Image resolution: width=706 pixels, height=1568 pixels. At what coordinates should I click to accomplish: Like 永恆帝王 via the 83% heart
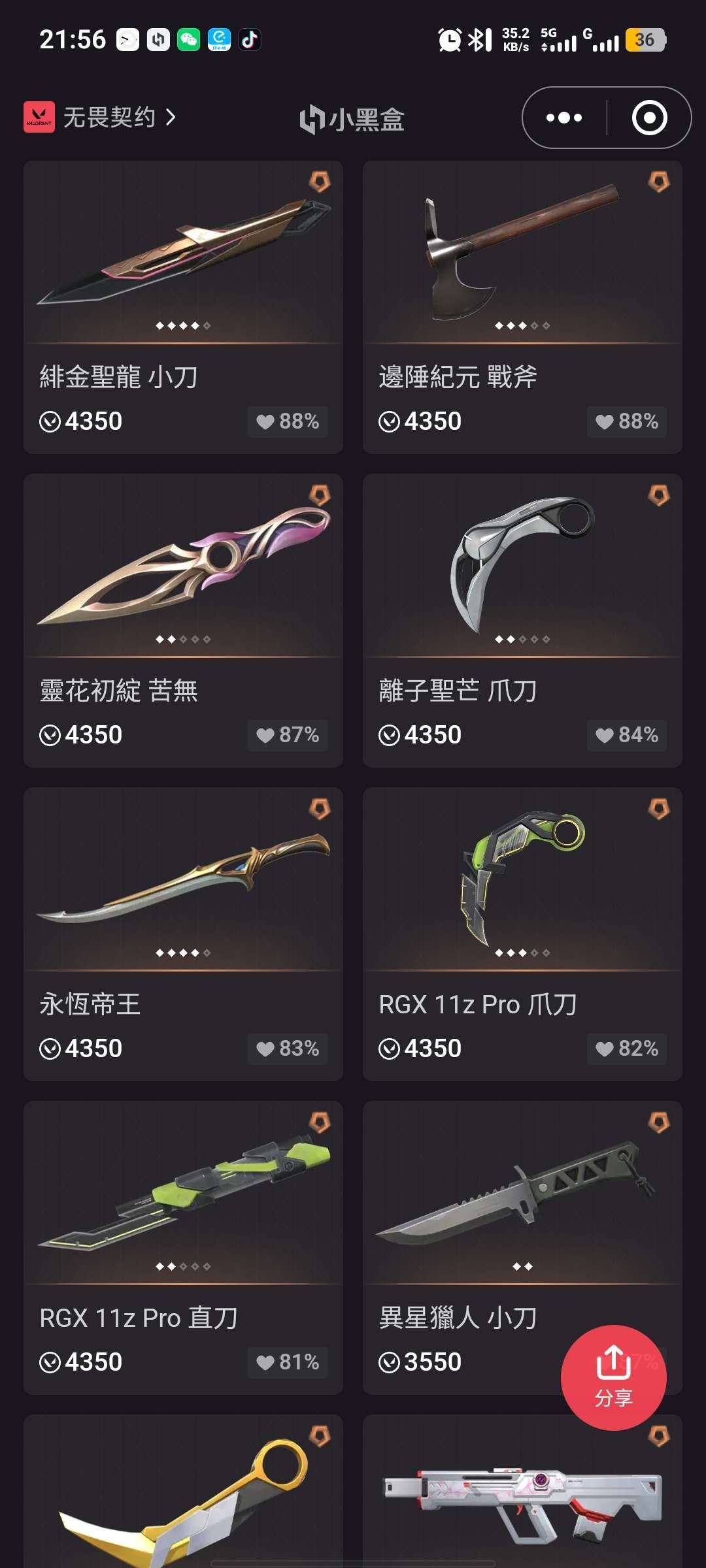pyautogui.click(x=288, y=1049)
